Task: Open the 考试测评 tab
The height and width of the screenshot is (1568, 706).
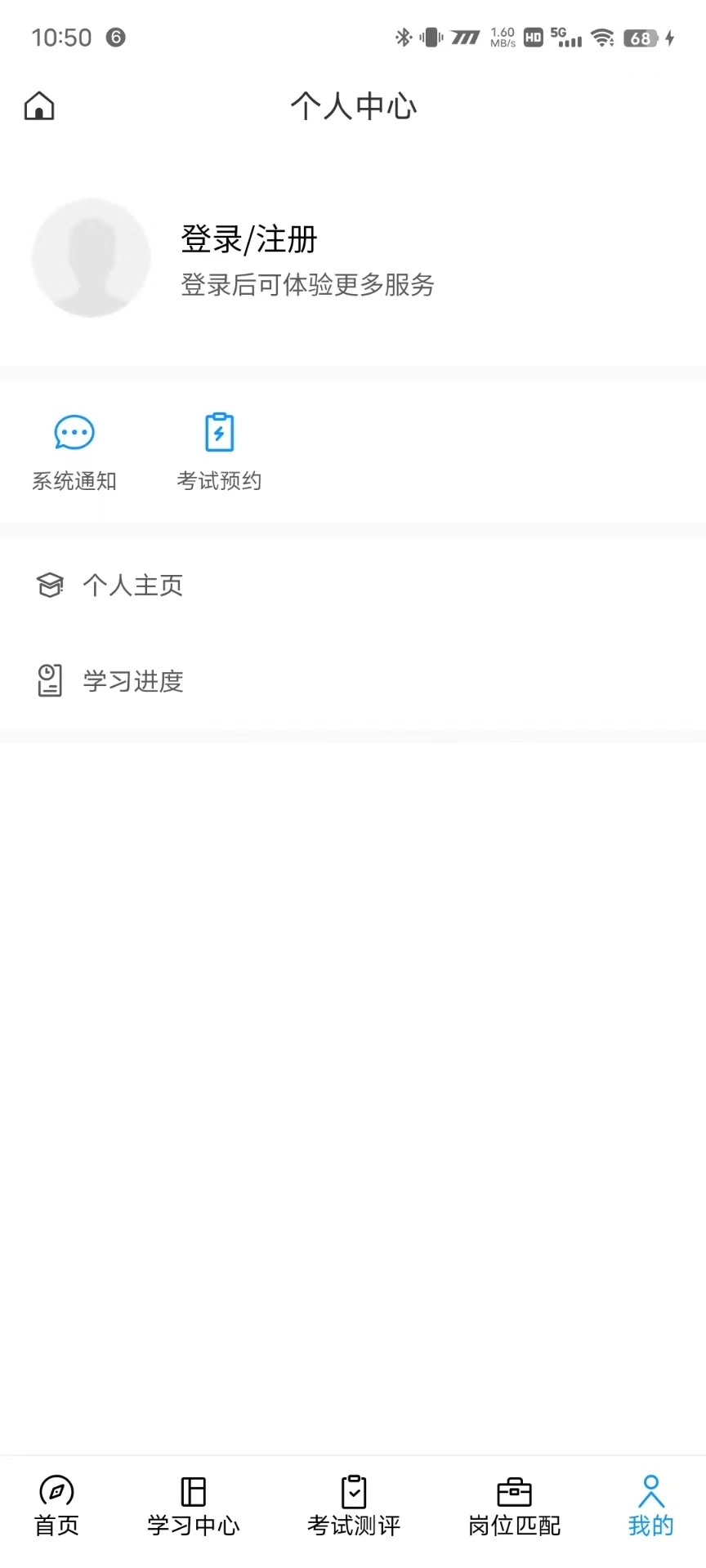Action: pos(353,1507)
